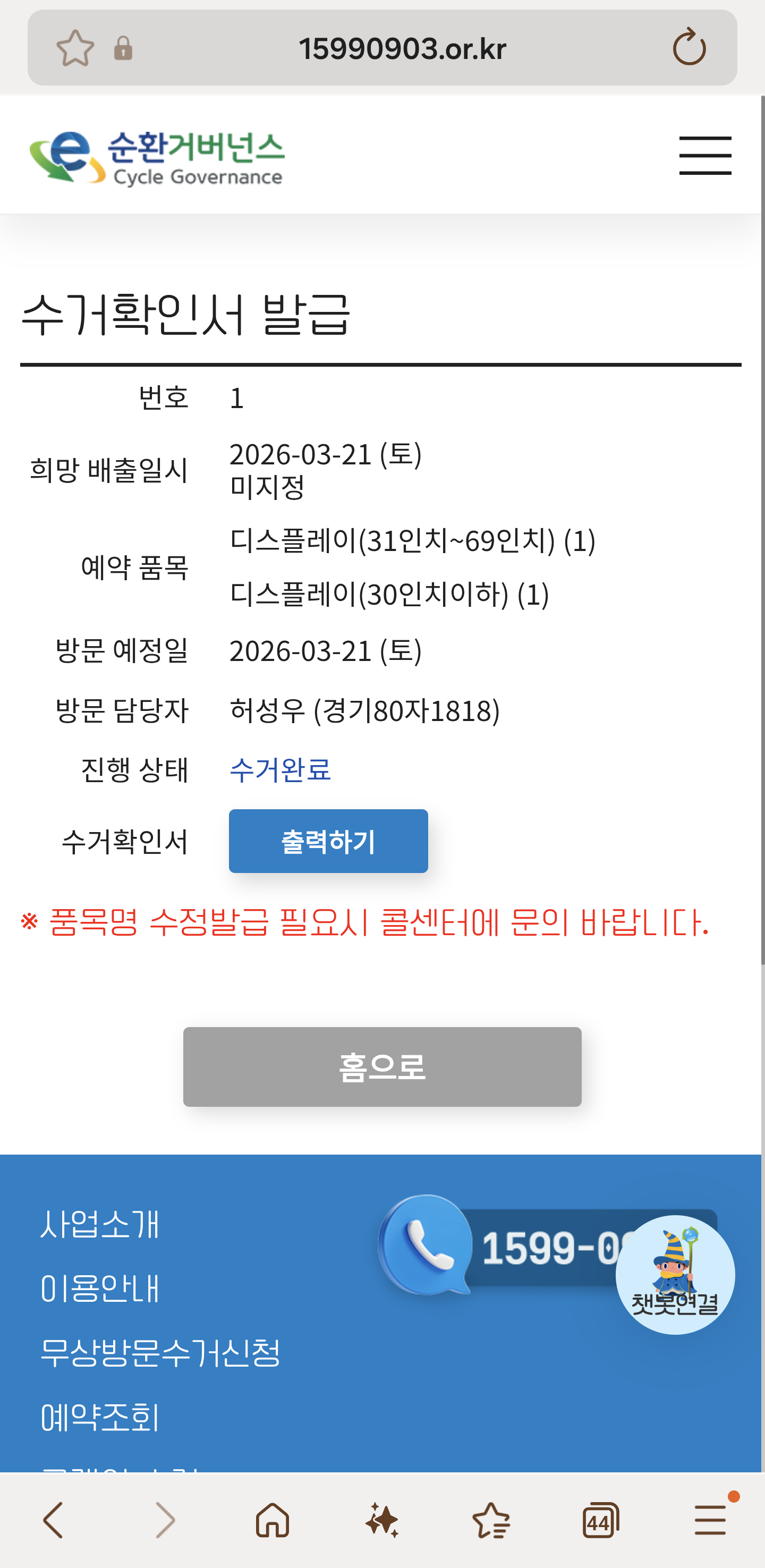This screenshot has height=1568, width=765.
Task: Tap the 순환거버넌스 logo to go home
Action: coord(157,158)
